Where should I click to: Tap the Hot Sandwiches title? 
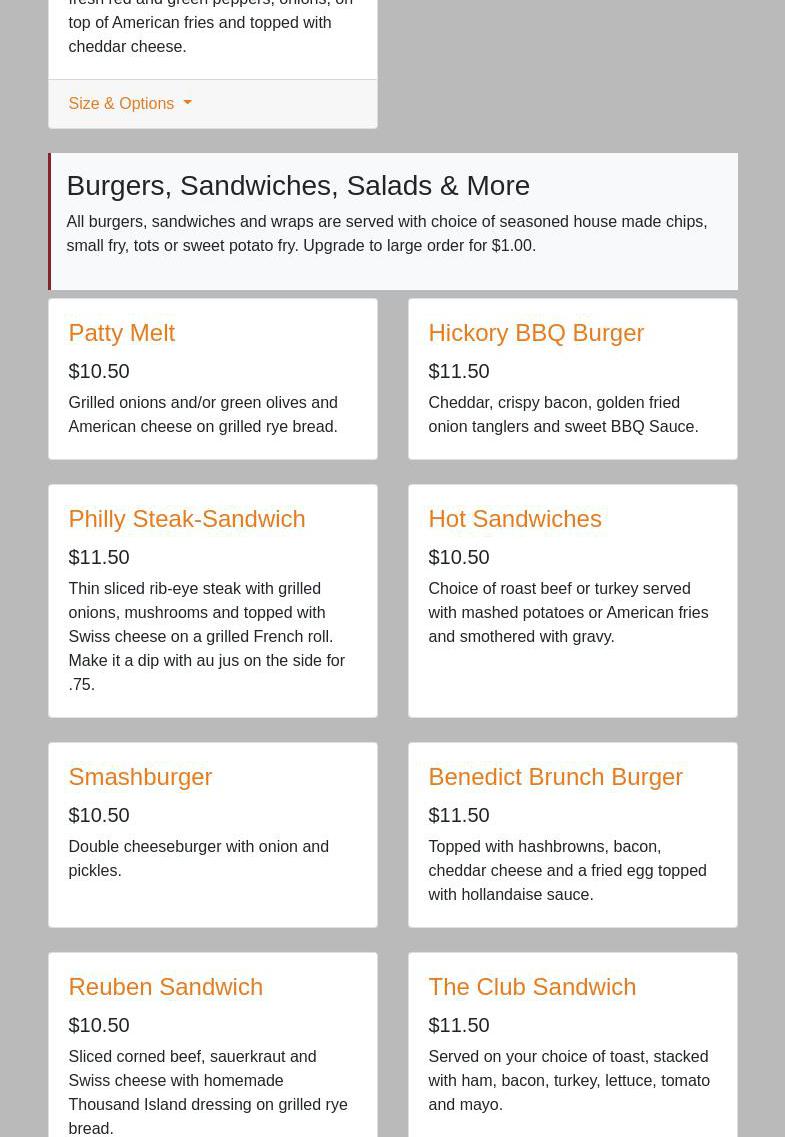514,519
